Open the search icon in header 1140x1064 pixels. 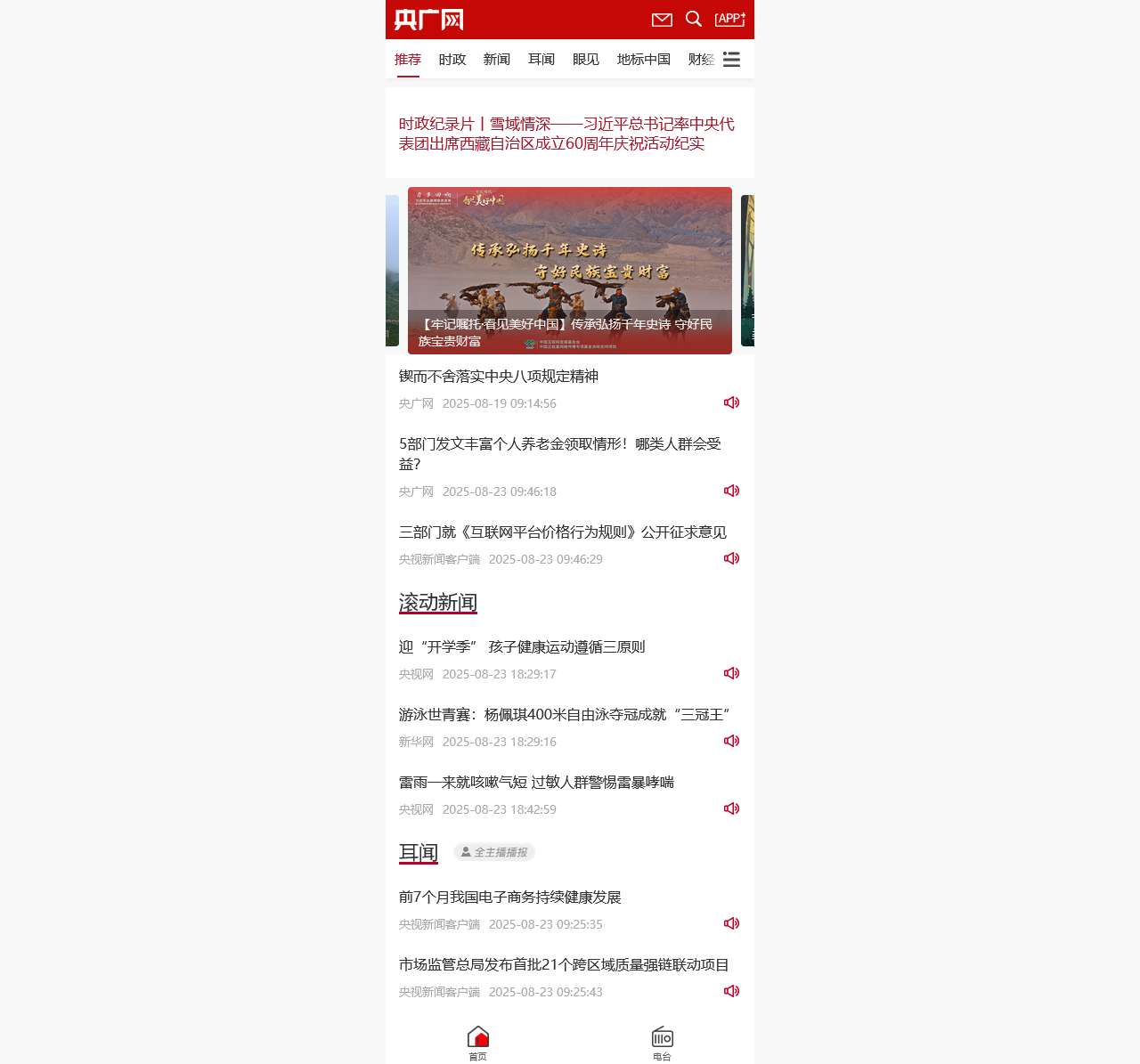click(x=694, y=19)
